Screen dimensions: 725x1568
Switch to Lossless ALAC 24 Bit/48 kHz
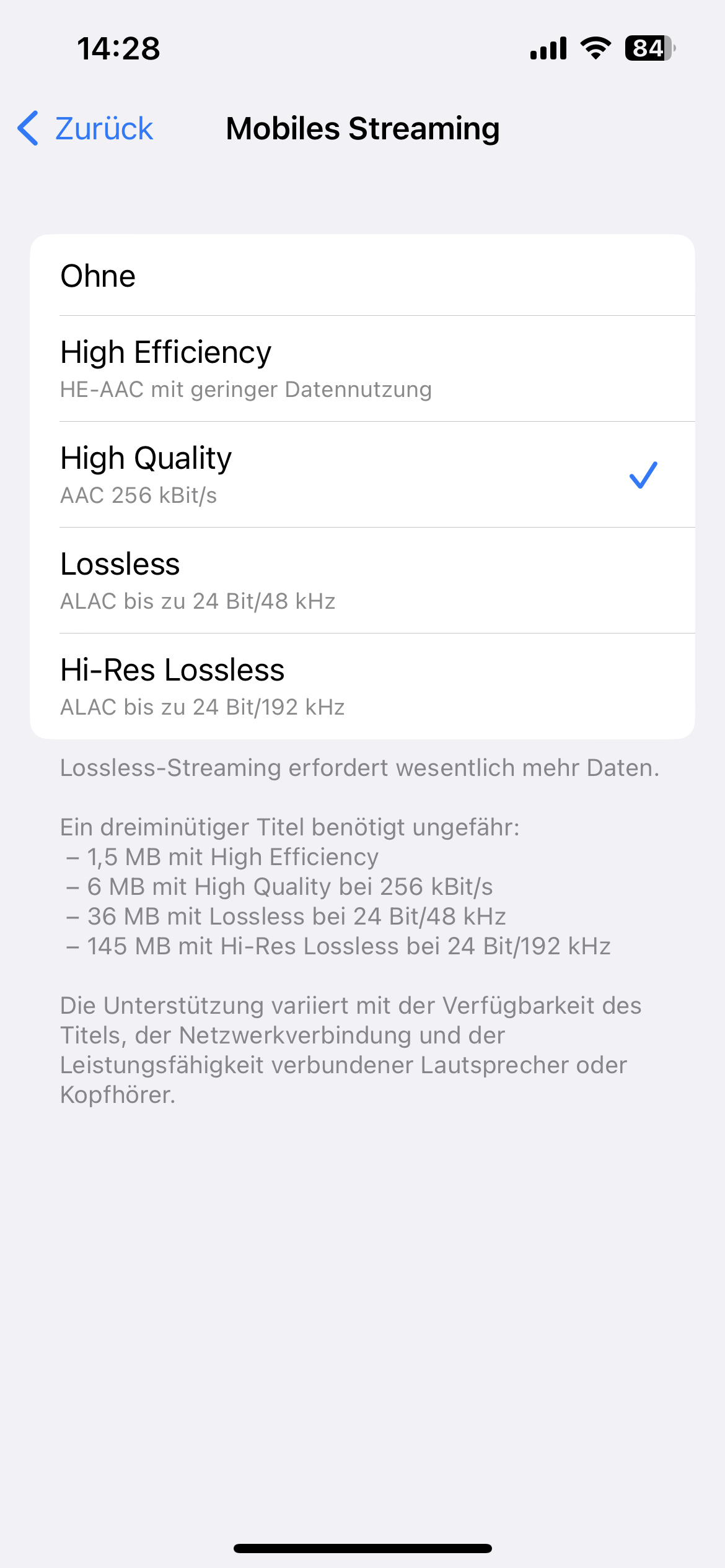point(362,581)
